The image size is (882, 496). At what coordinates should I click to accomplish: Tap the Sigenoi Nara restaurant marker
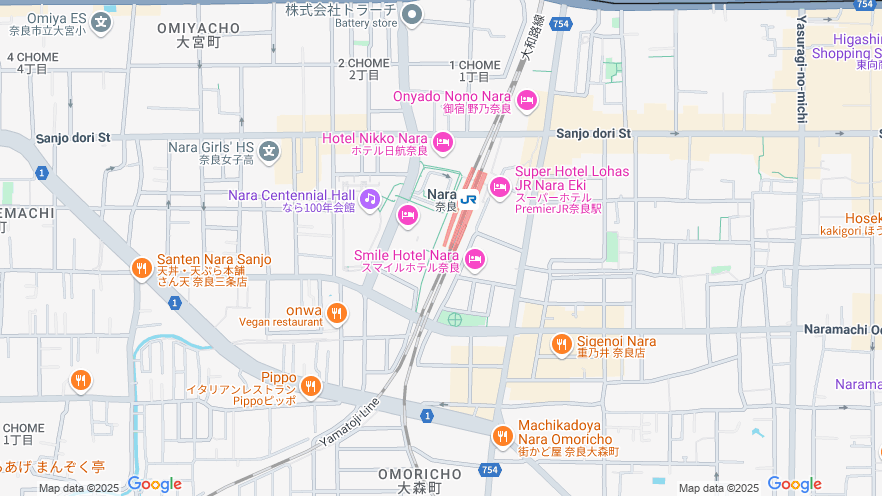[562, 345]
